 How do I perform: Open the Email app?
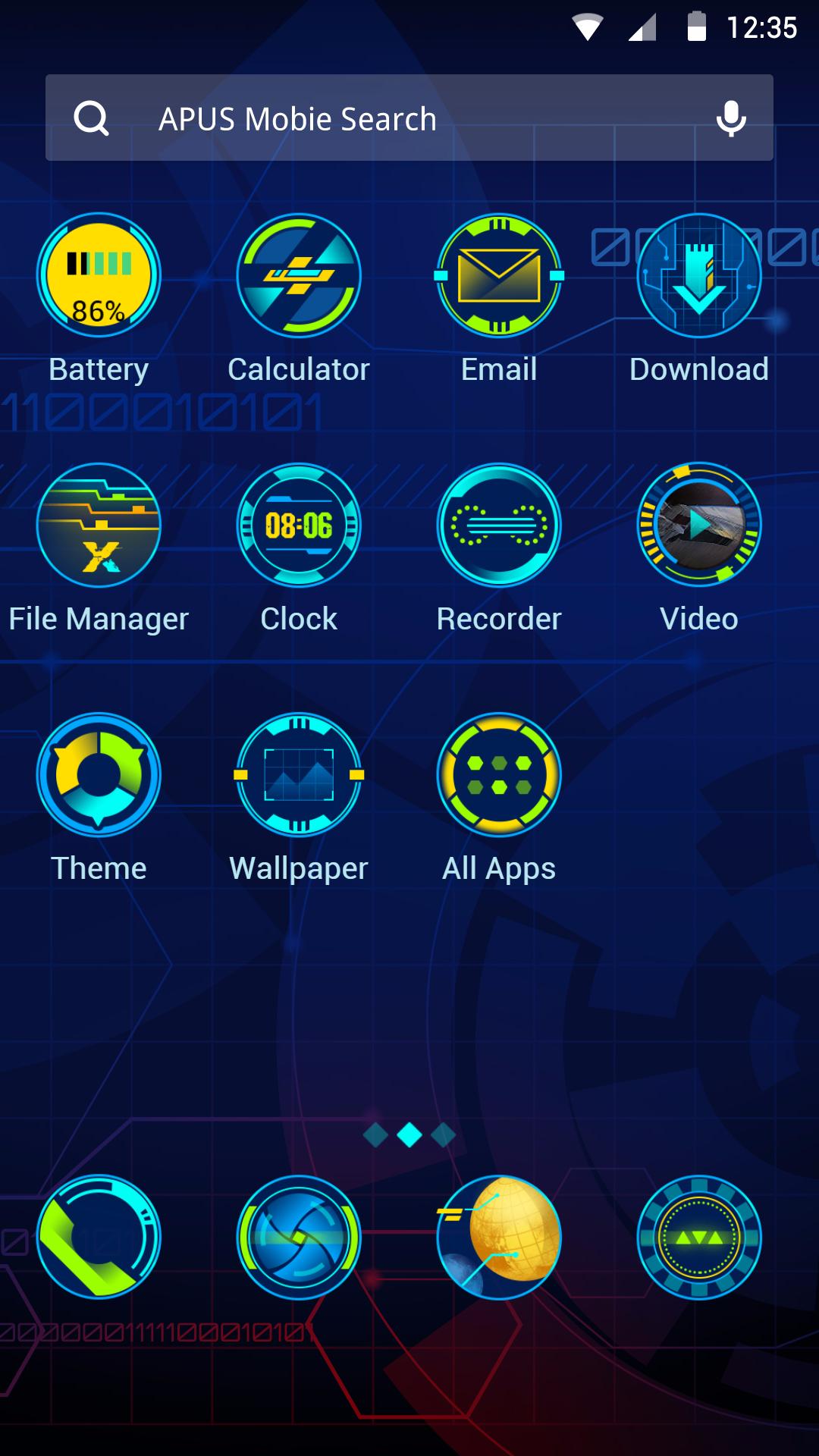click(x=499, y=276)
